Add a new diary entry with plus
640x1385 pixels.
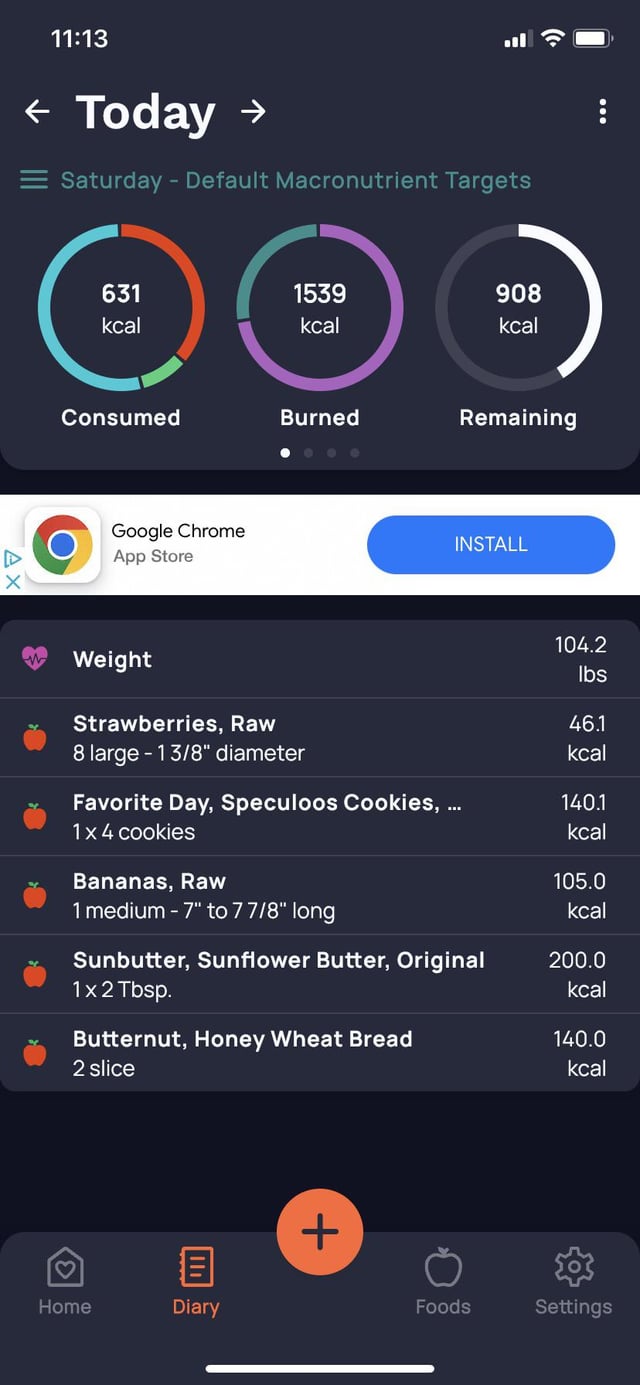[x=320, y=1232]
